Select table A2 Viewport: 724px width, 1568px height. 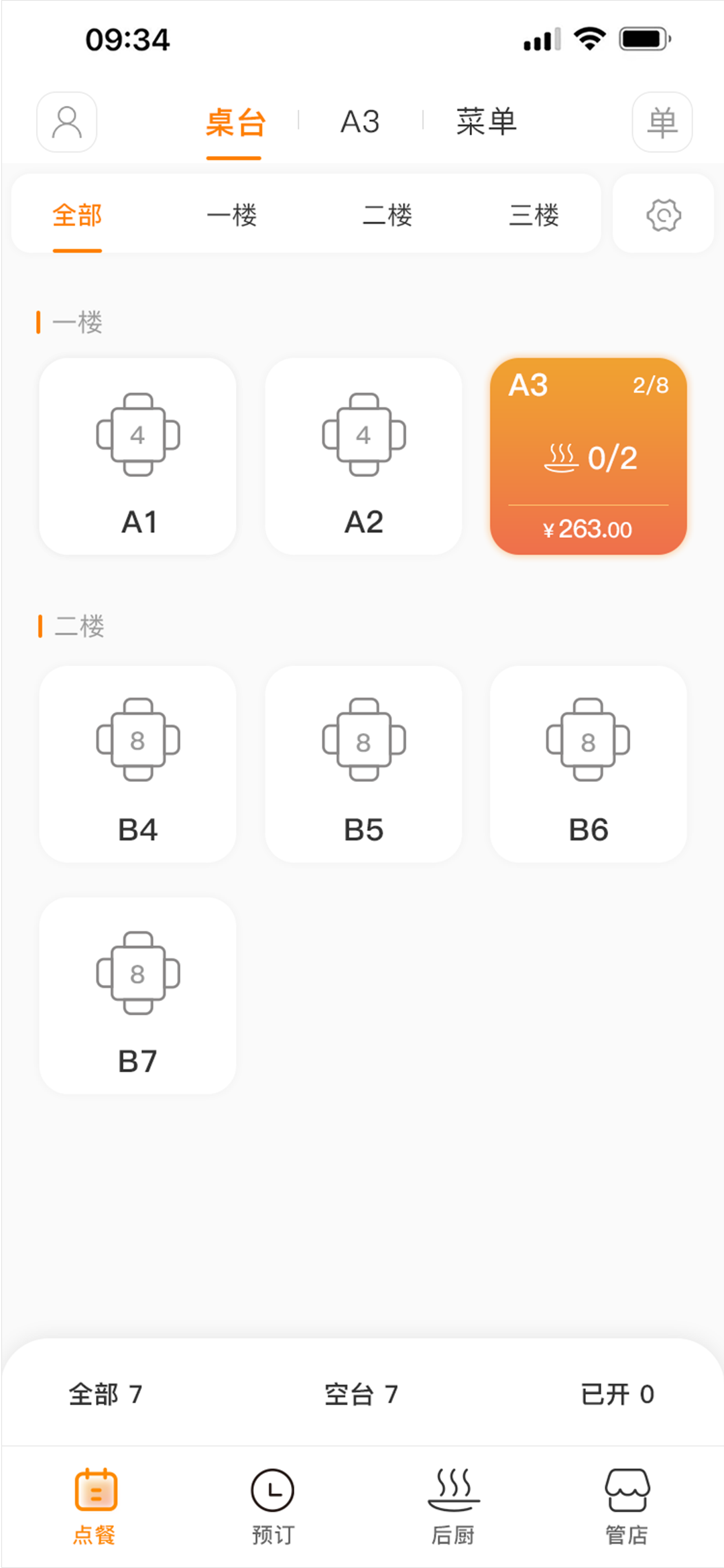[364, 456]
